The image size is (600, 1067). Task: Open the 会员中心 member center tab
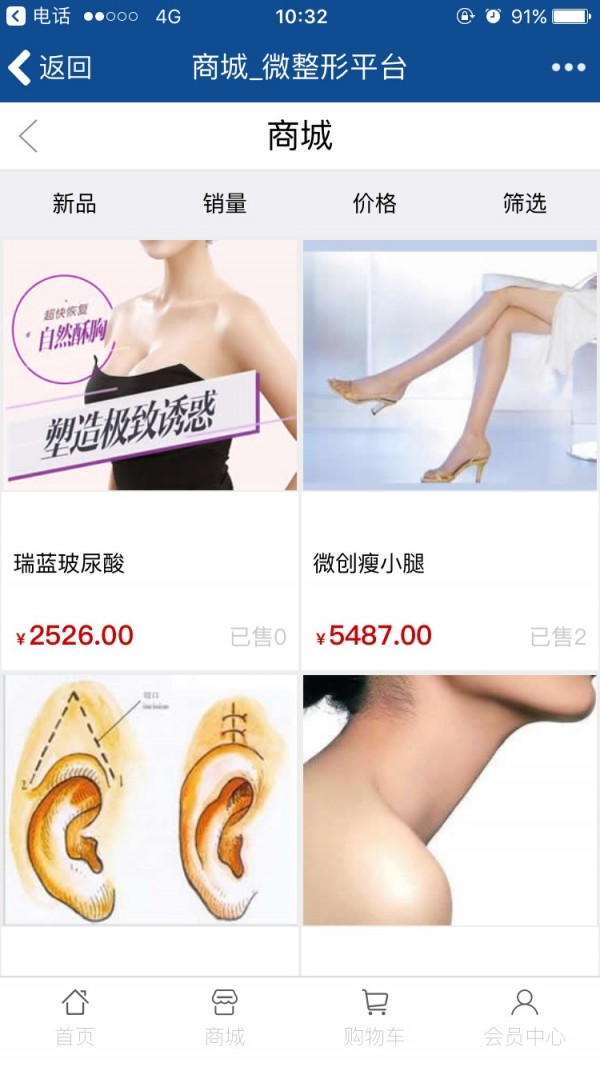(525, 1018)
